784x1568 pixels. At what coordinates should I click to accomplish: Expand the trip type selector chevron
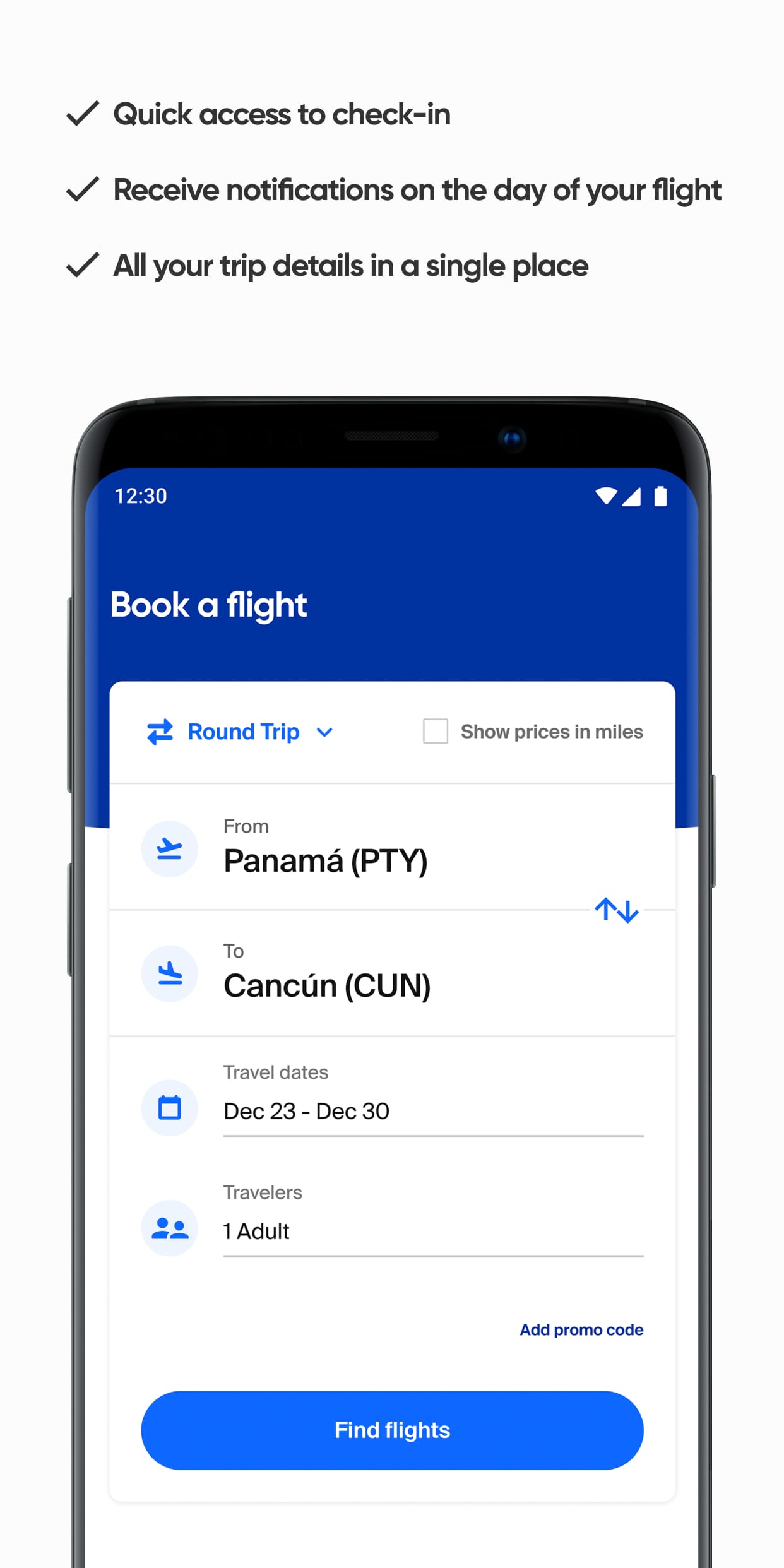coord(324,732)
